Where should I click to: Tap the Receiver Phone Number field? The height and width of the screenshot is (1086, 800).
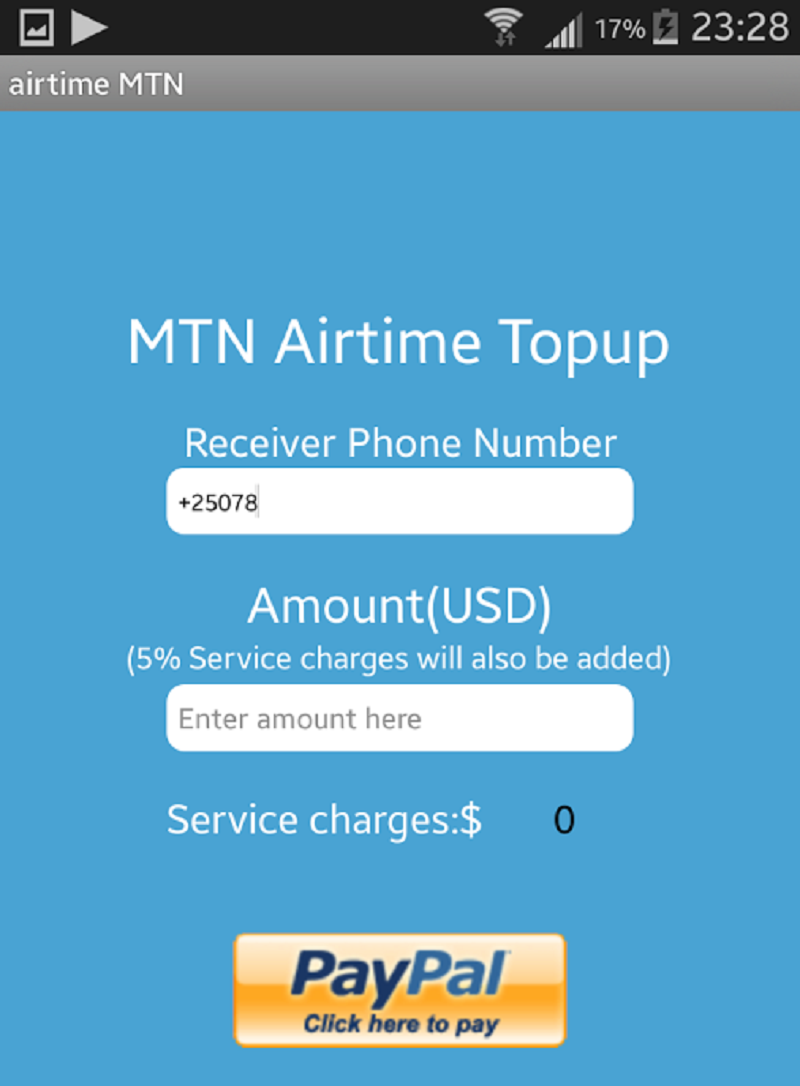coord(400,502)
